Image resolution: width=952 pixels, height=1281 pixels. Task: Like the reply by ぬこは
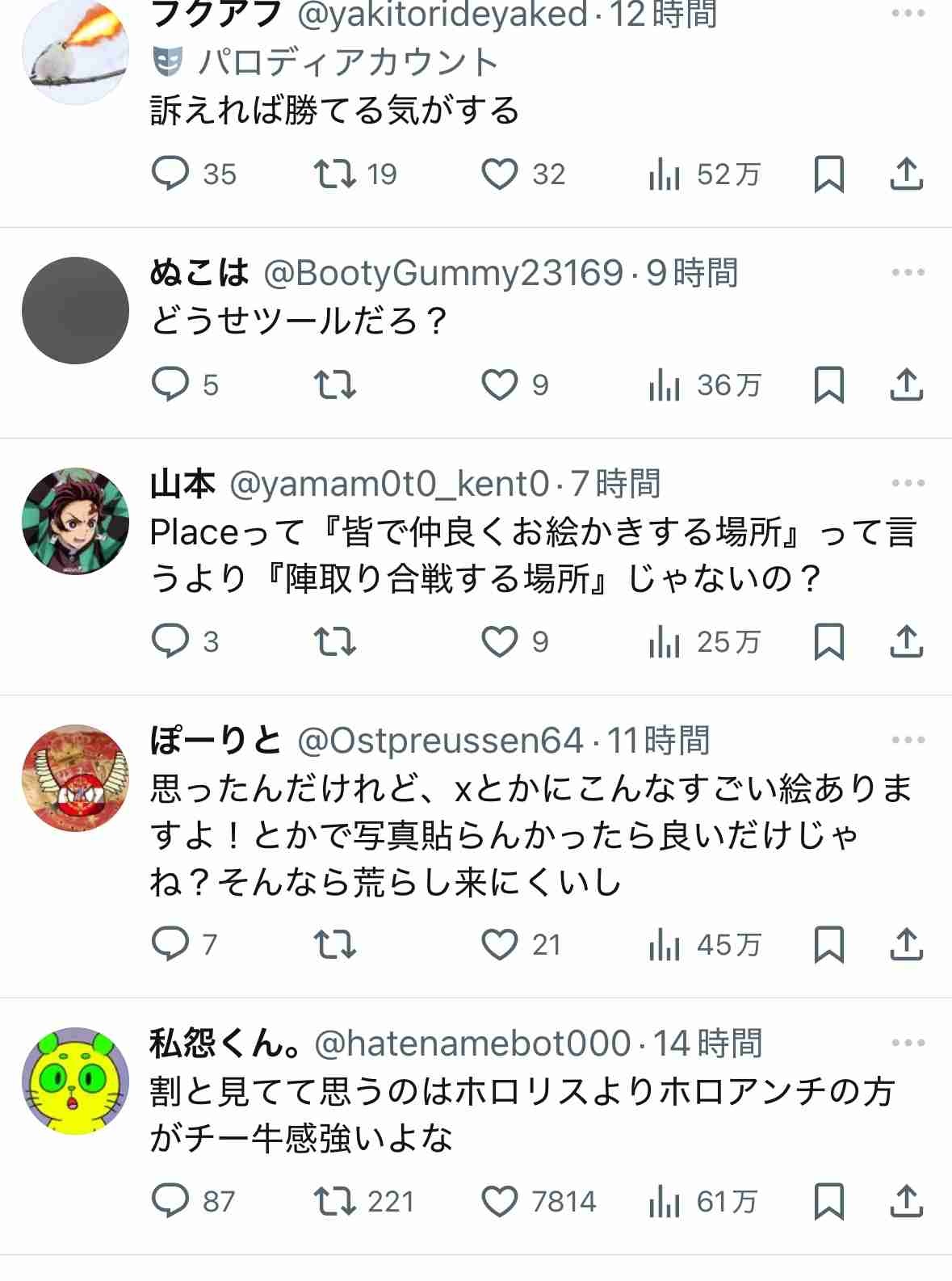[499, 384]
